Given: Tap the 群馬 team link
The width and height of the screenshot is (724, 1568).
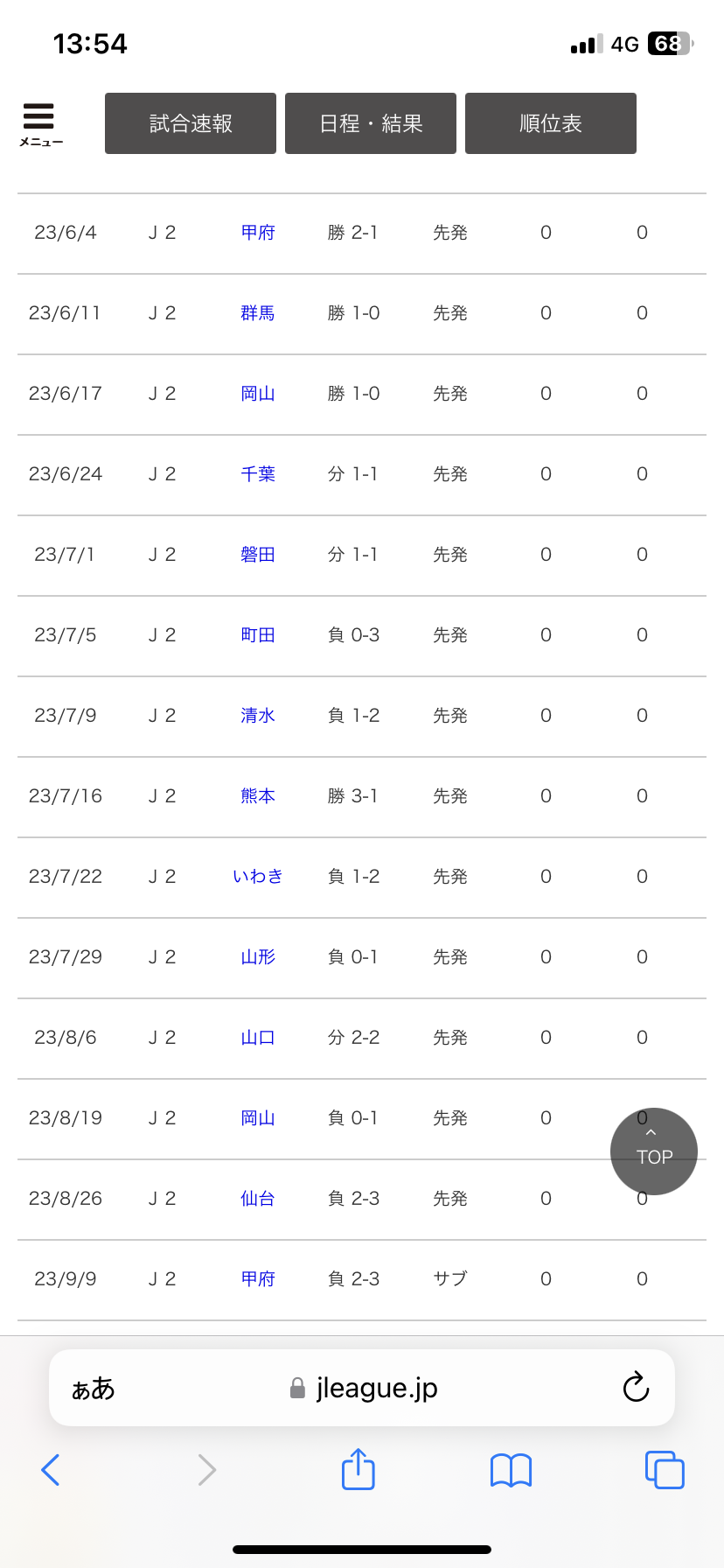Looking at the screenshot, I should 258,313.
